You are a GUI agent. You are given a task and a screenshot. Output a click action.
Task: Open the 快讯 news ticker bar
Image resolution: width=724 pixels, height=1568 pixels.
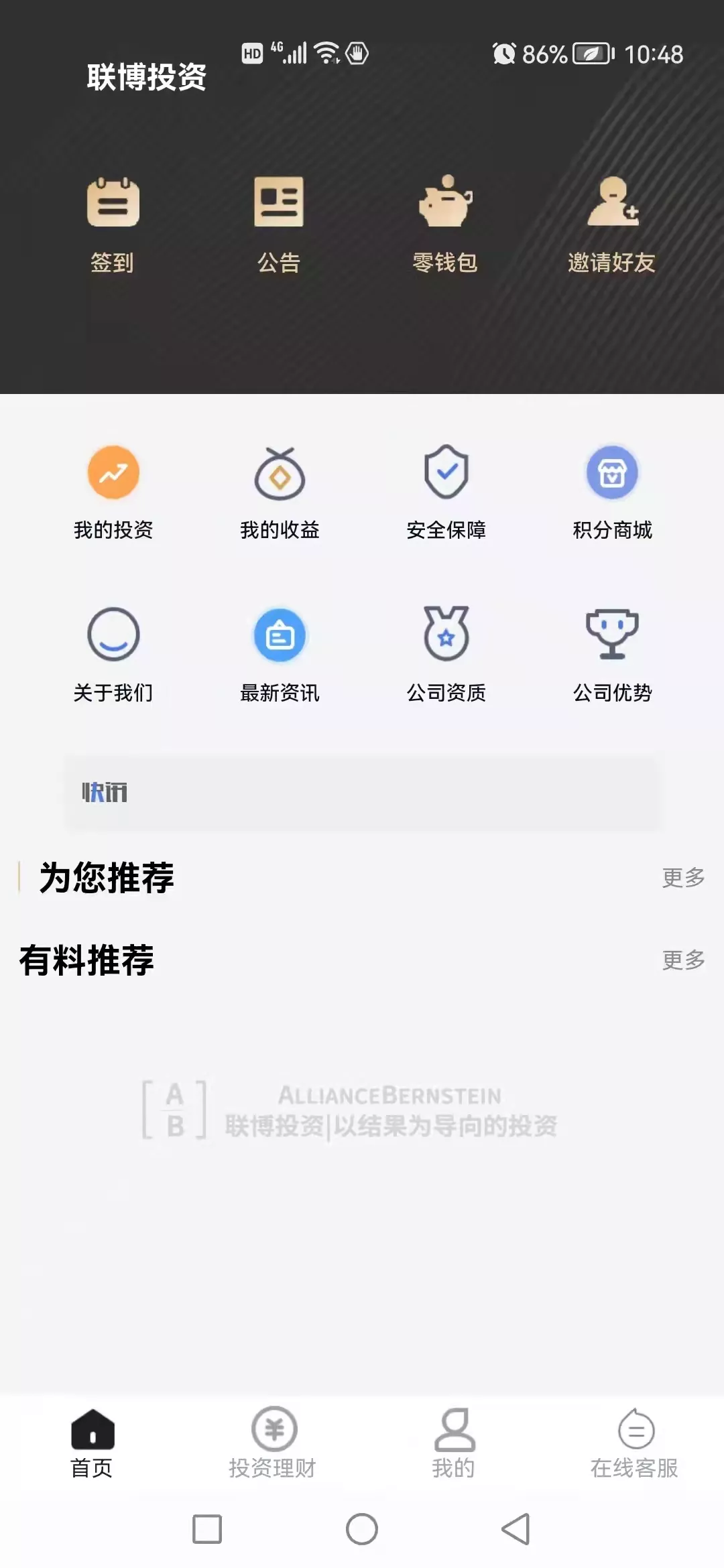pyautogui.click(x=363, y=792)
